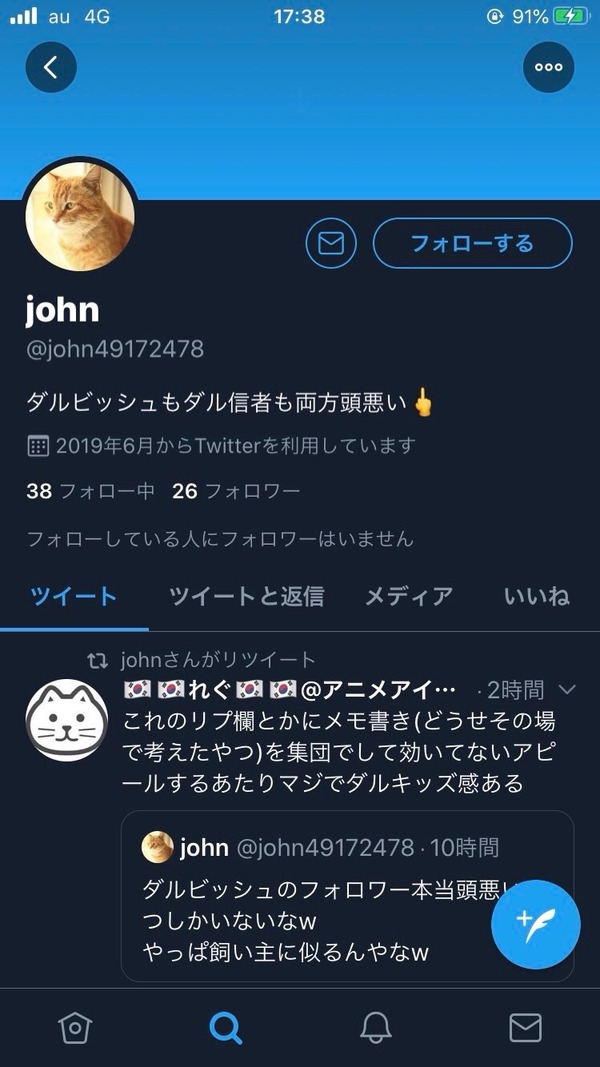View the 38 フォロー中 list
Screen dimensions: 600x1067
point(90,491)
